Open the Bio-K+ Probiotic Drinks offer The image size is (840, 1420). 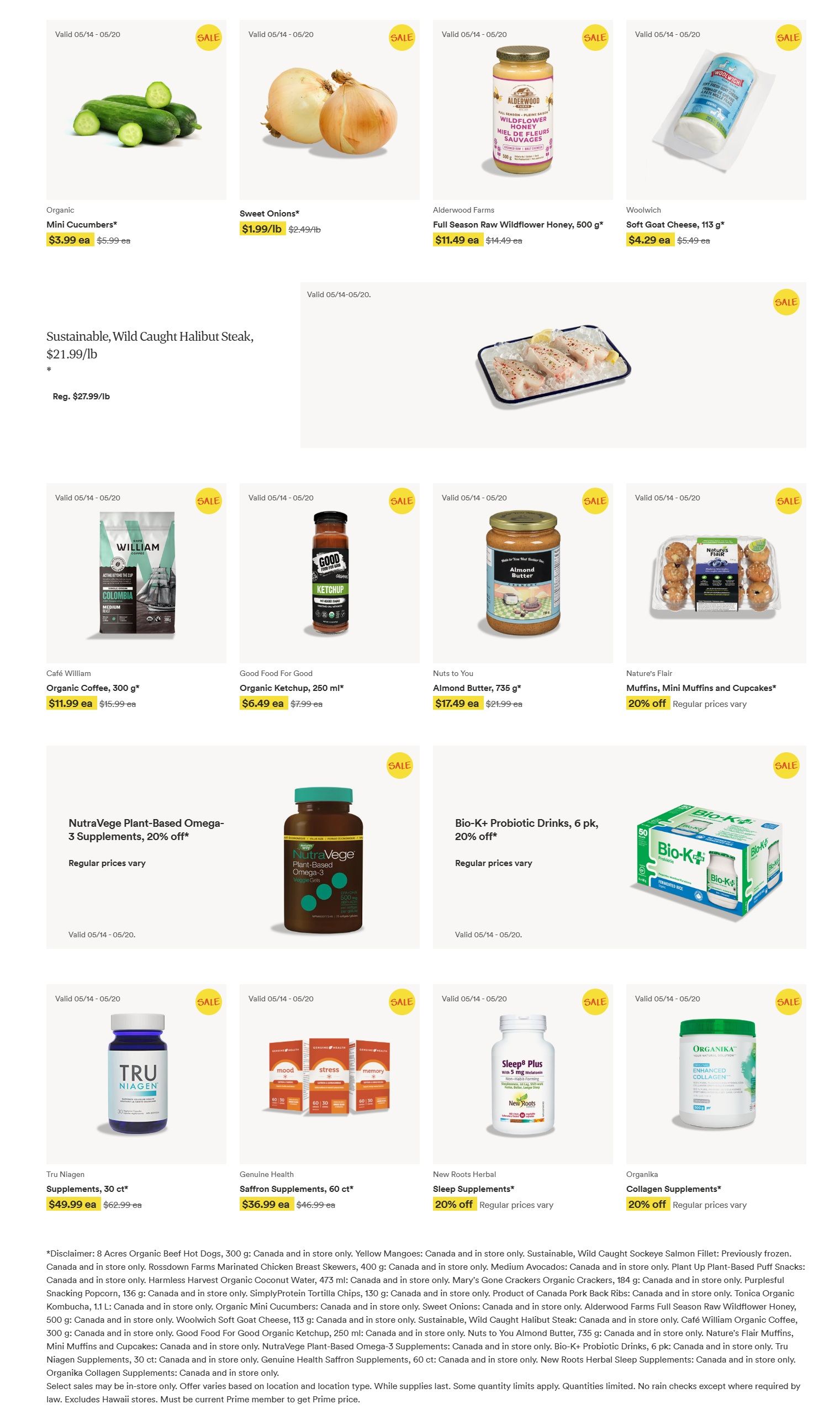[619, 847]
